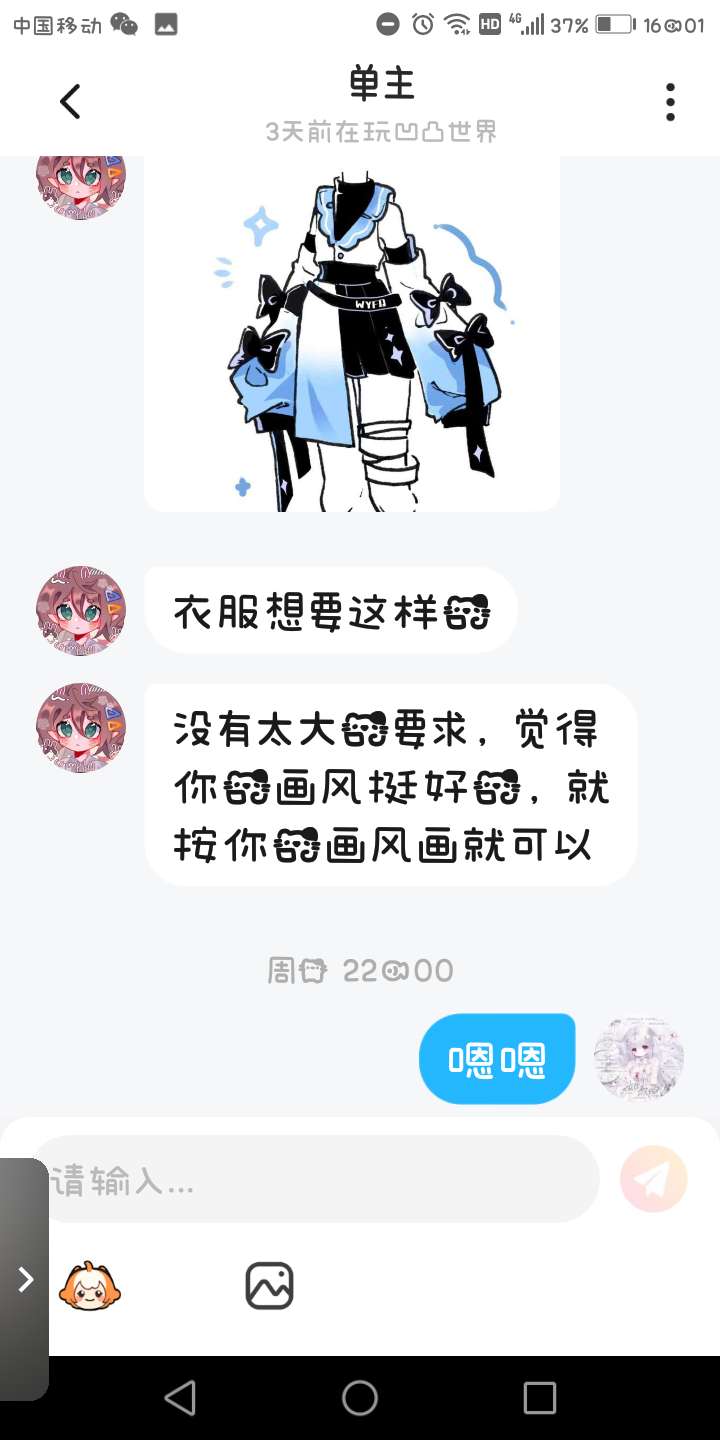Open the emoji sticker picker

tap(90, 1286)
